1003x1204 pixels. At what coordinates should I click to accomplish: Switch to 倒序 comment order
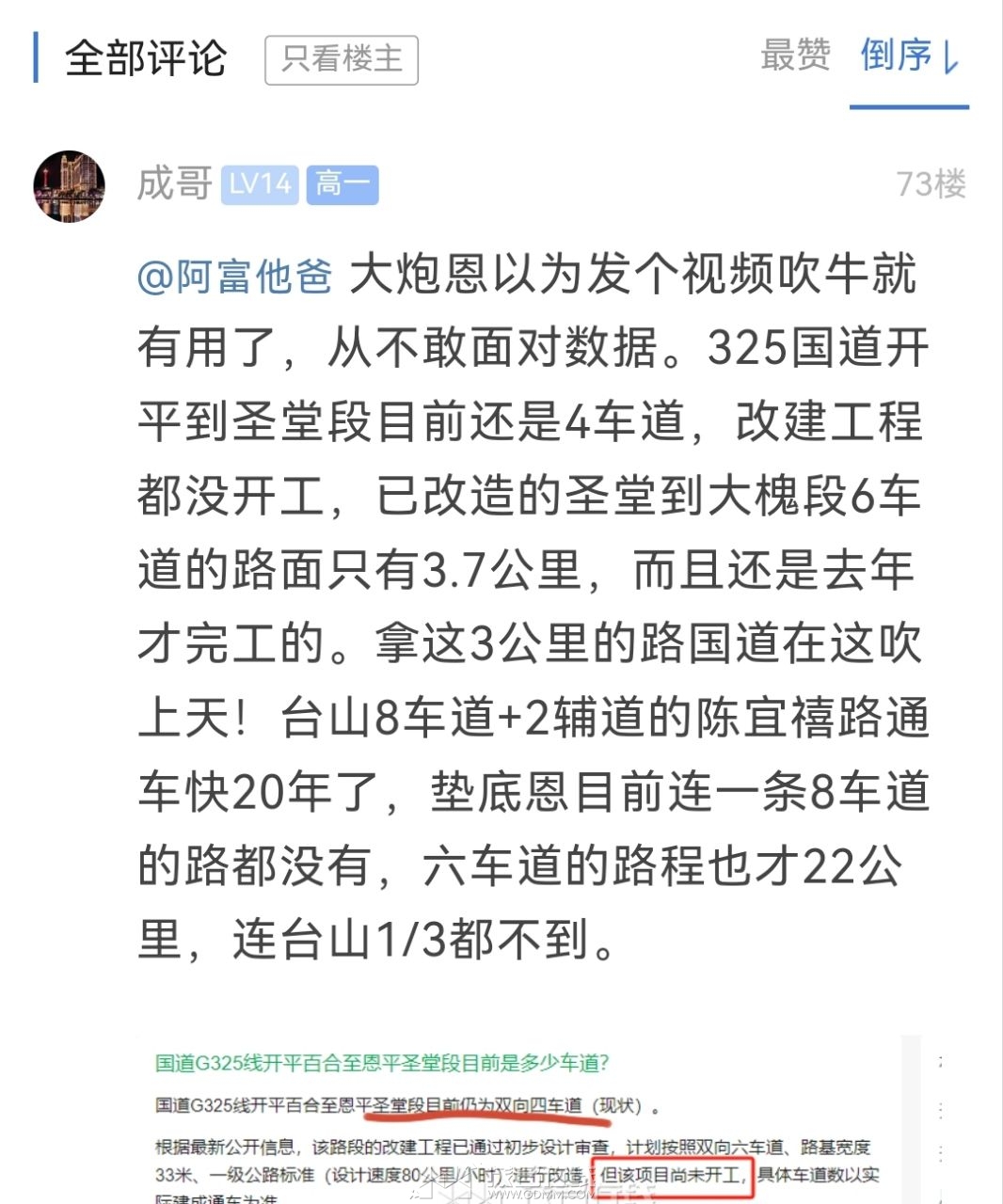[908, 55]
